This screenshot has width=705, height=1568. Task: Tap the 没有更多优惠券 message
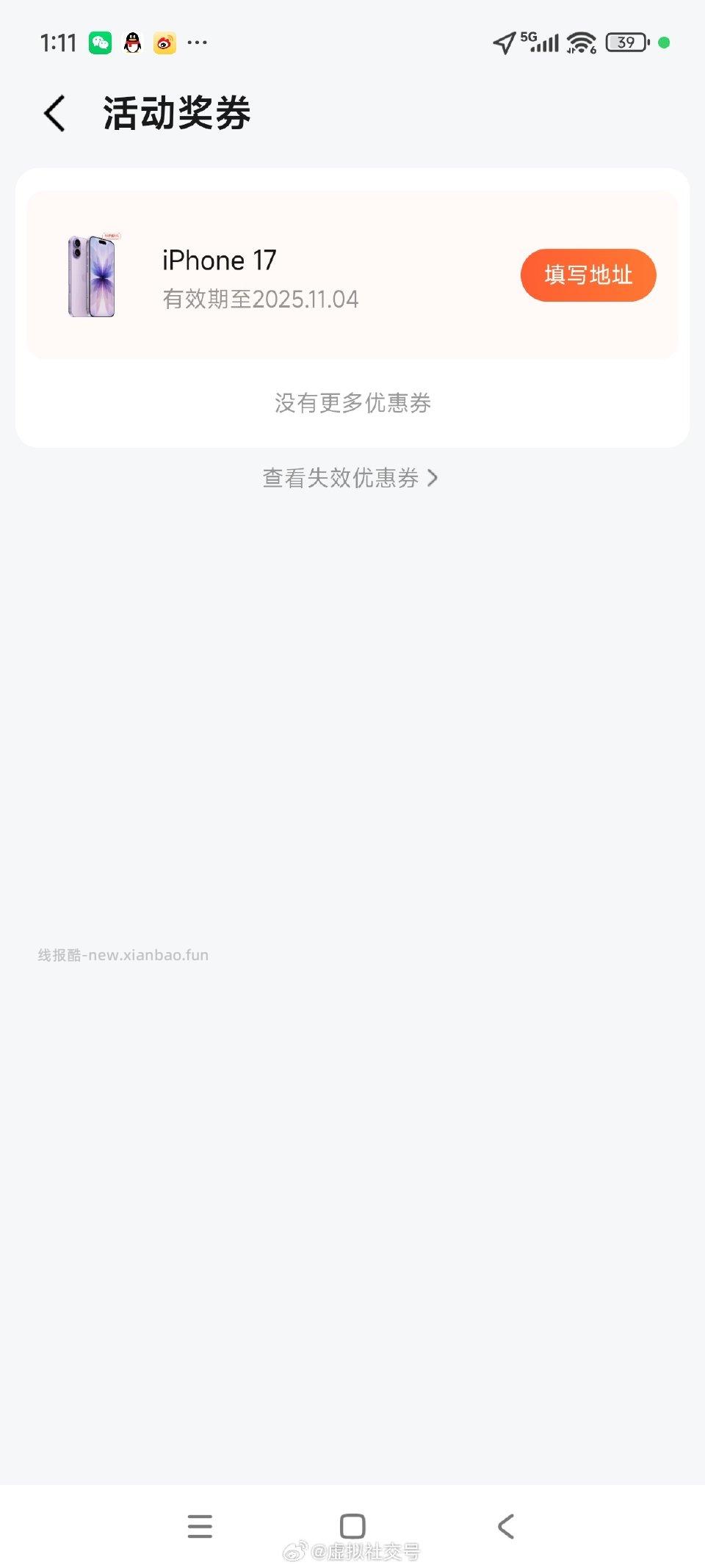point(352,403)
